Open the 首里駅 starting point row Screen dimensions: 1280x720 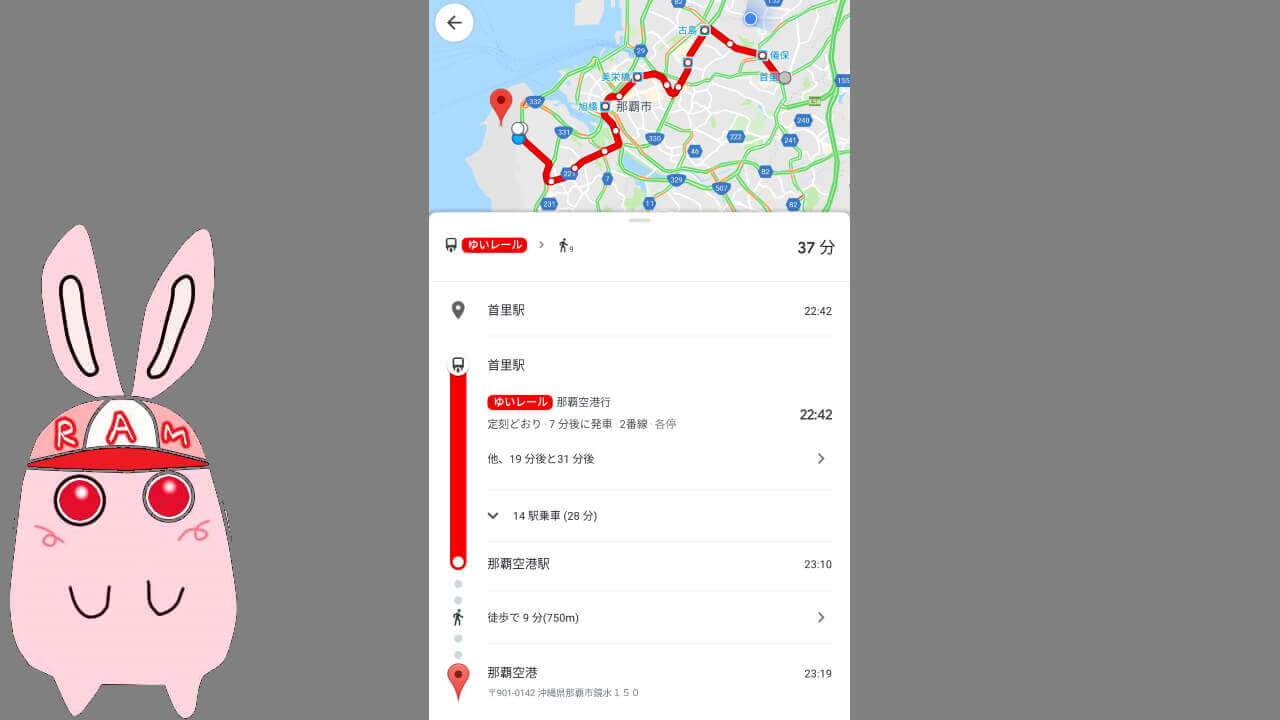click(x=640, y=311)
